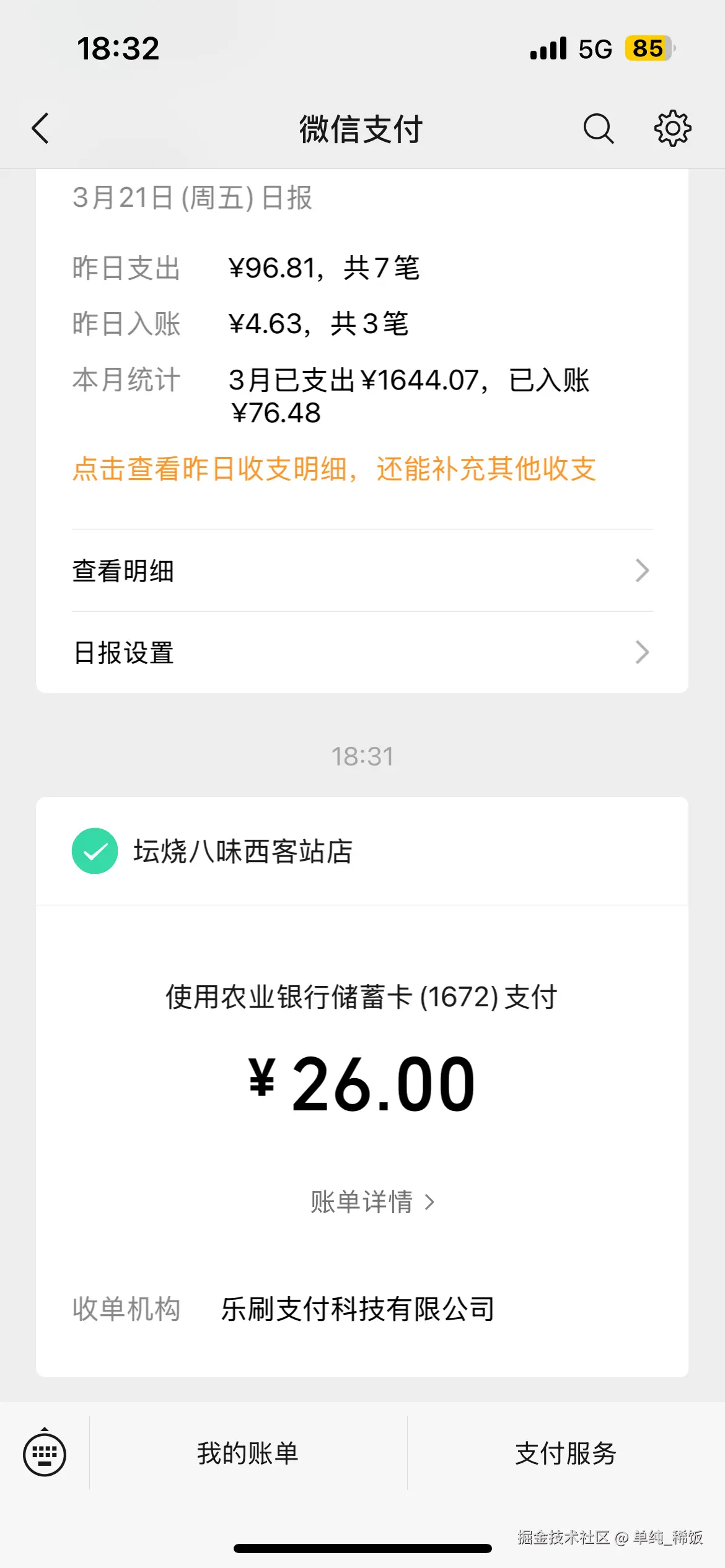725x1568 pixels.
Task: Expand 查看明细 using its chevron
Action: pos(643,571)
